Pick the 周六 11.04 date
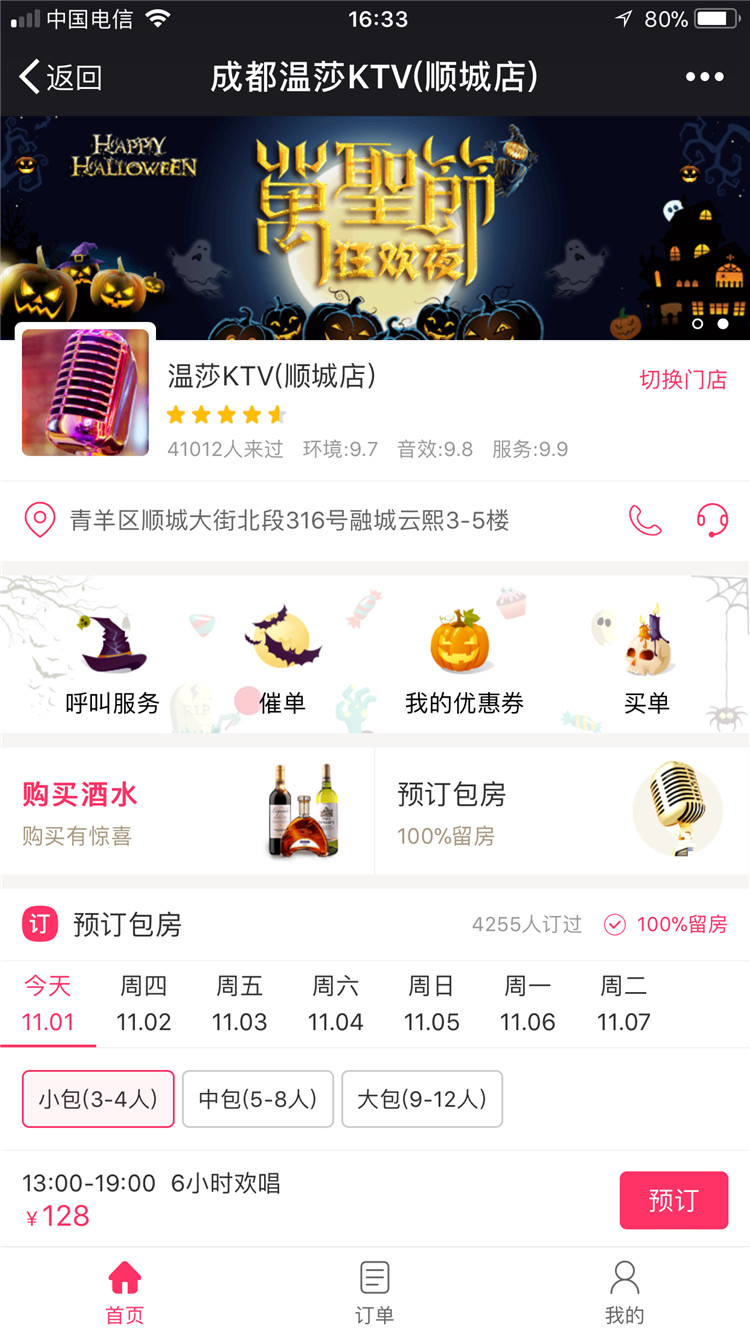 (336, 1004)
